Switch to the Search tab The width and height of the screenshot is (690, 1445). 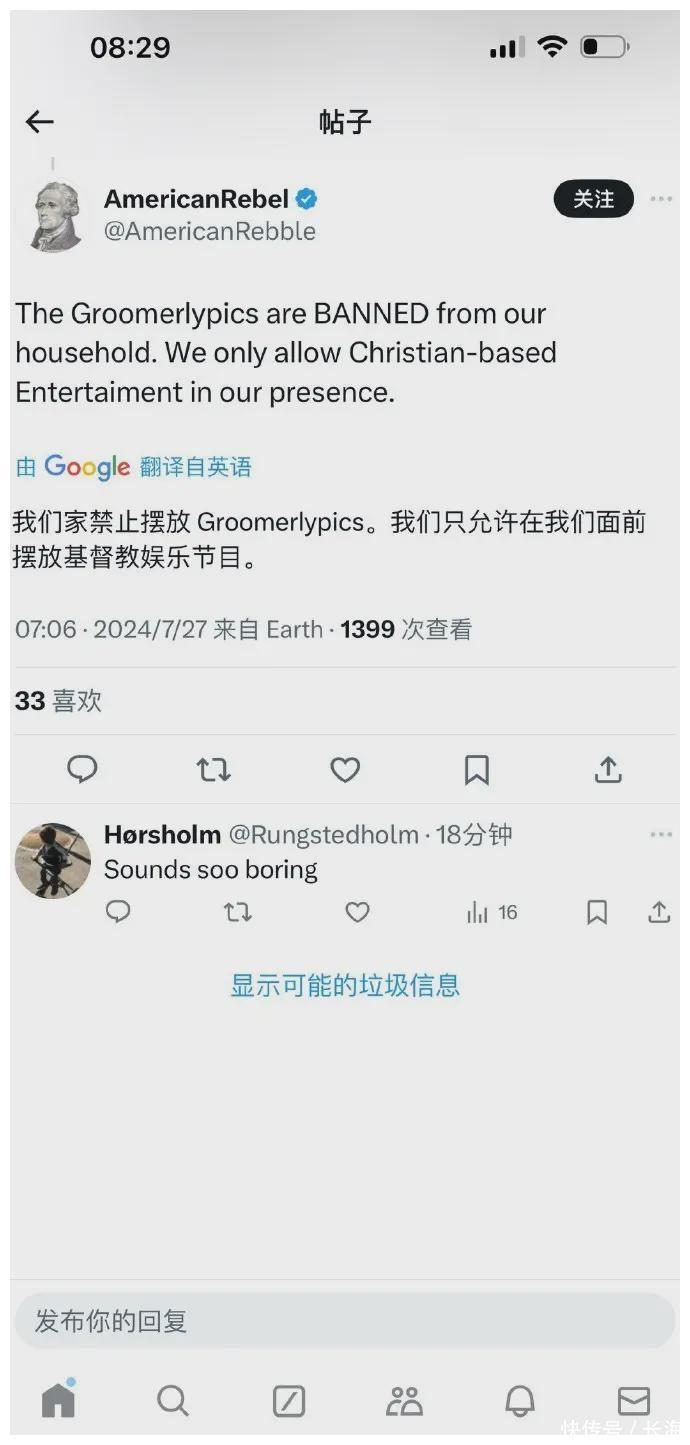point(173,1401)
